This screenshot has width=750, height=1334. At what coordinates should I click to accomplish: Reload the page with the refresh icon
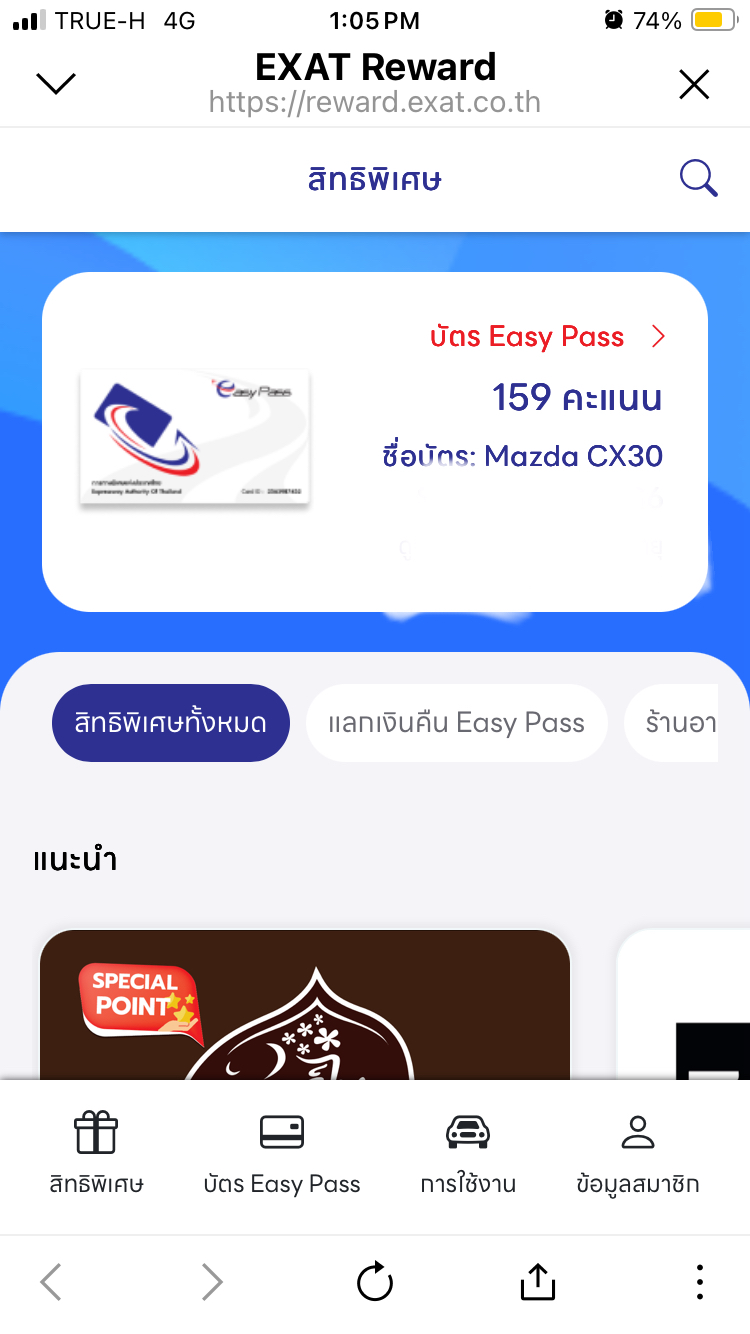375,1282
